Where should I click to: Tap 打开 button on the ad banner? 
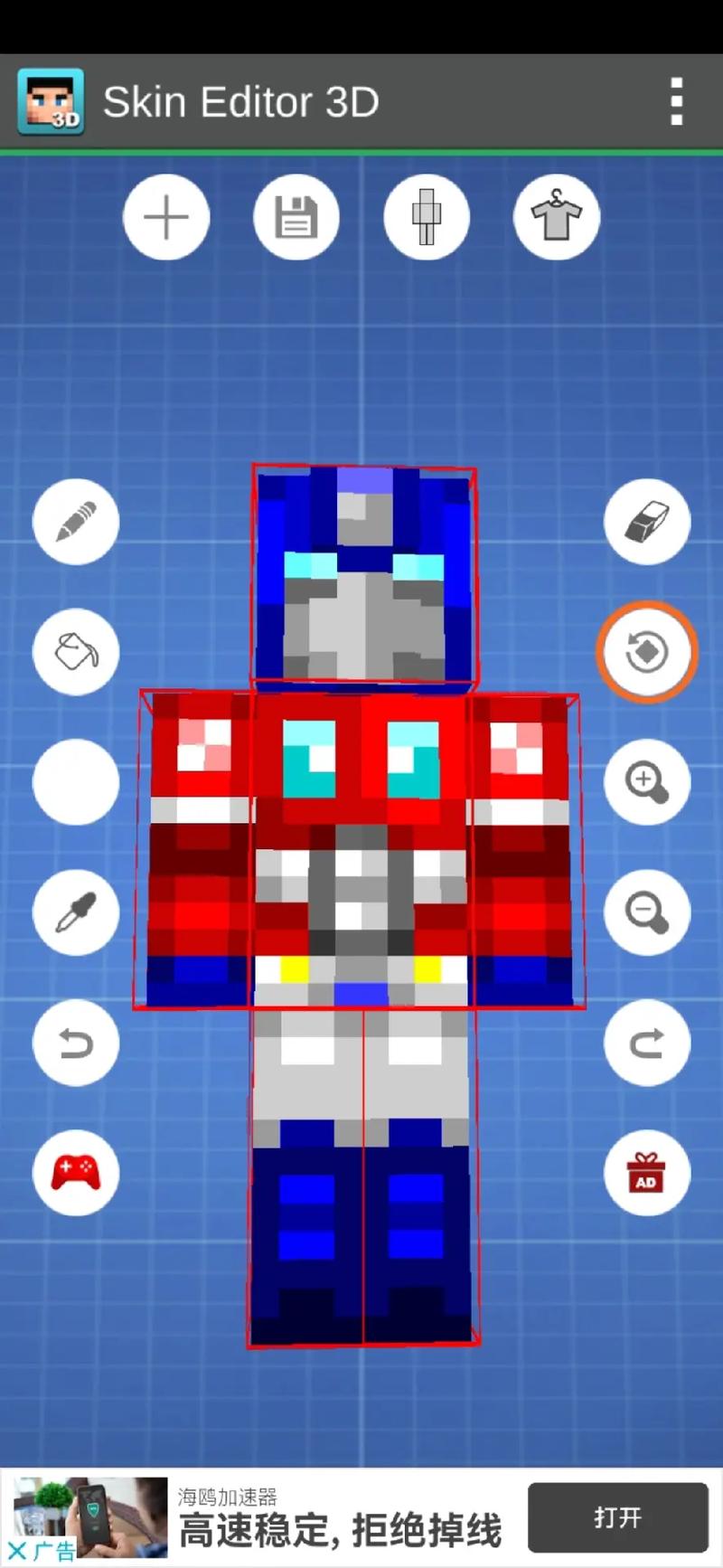click(x=618, y=1517)
